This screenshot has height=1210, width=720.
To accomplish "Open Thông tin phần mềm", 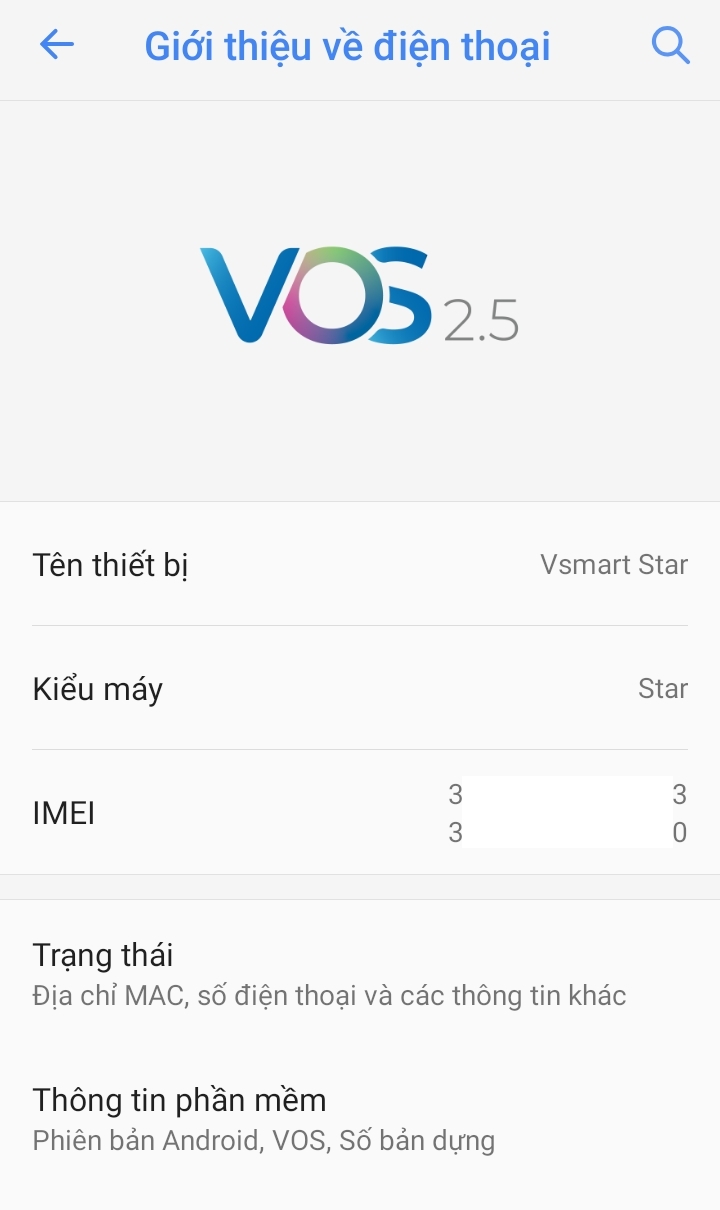I will (360, 1119).
